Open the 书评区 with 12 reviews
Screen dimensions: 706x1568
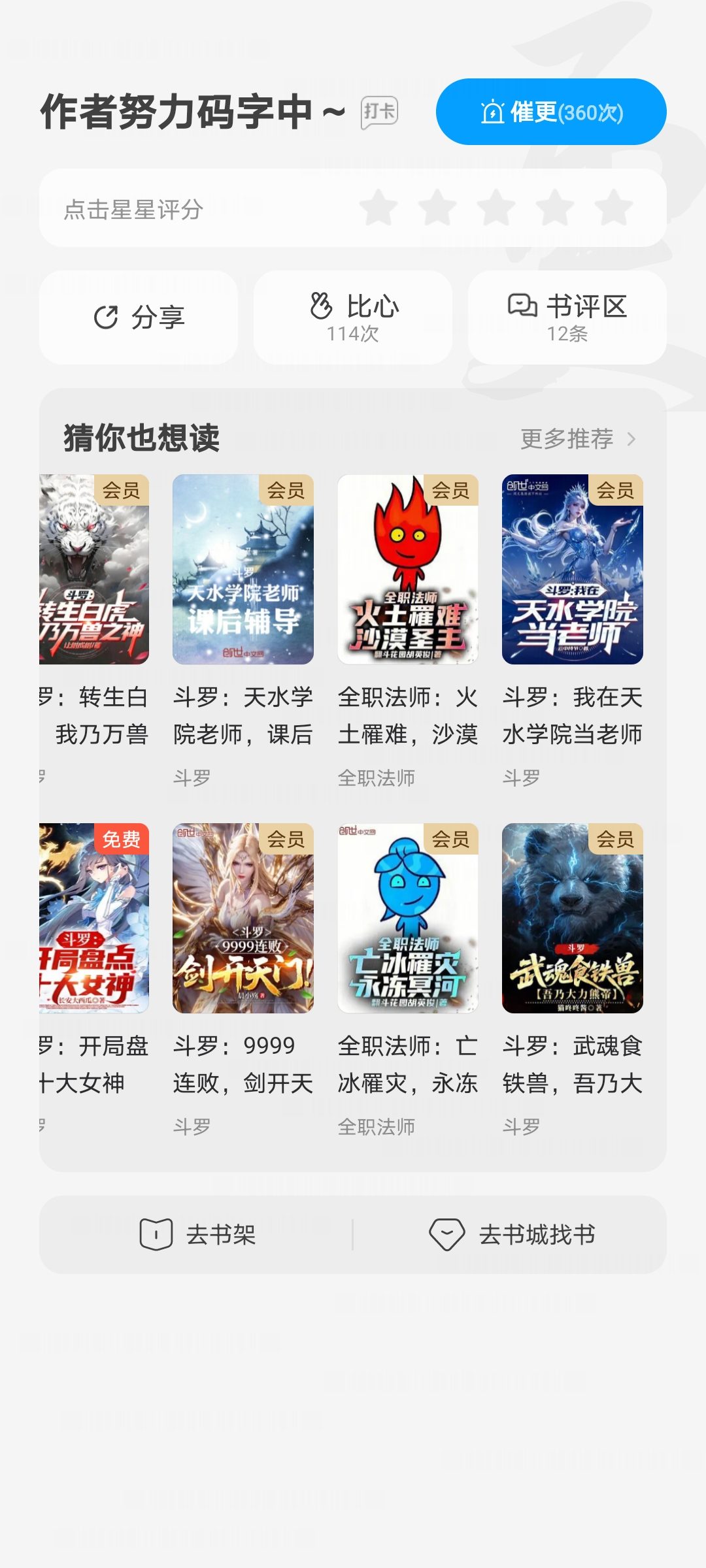567,318
